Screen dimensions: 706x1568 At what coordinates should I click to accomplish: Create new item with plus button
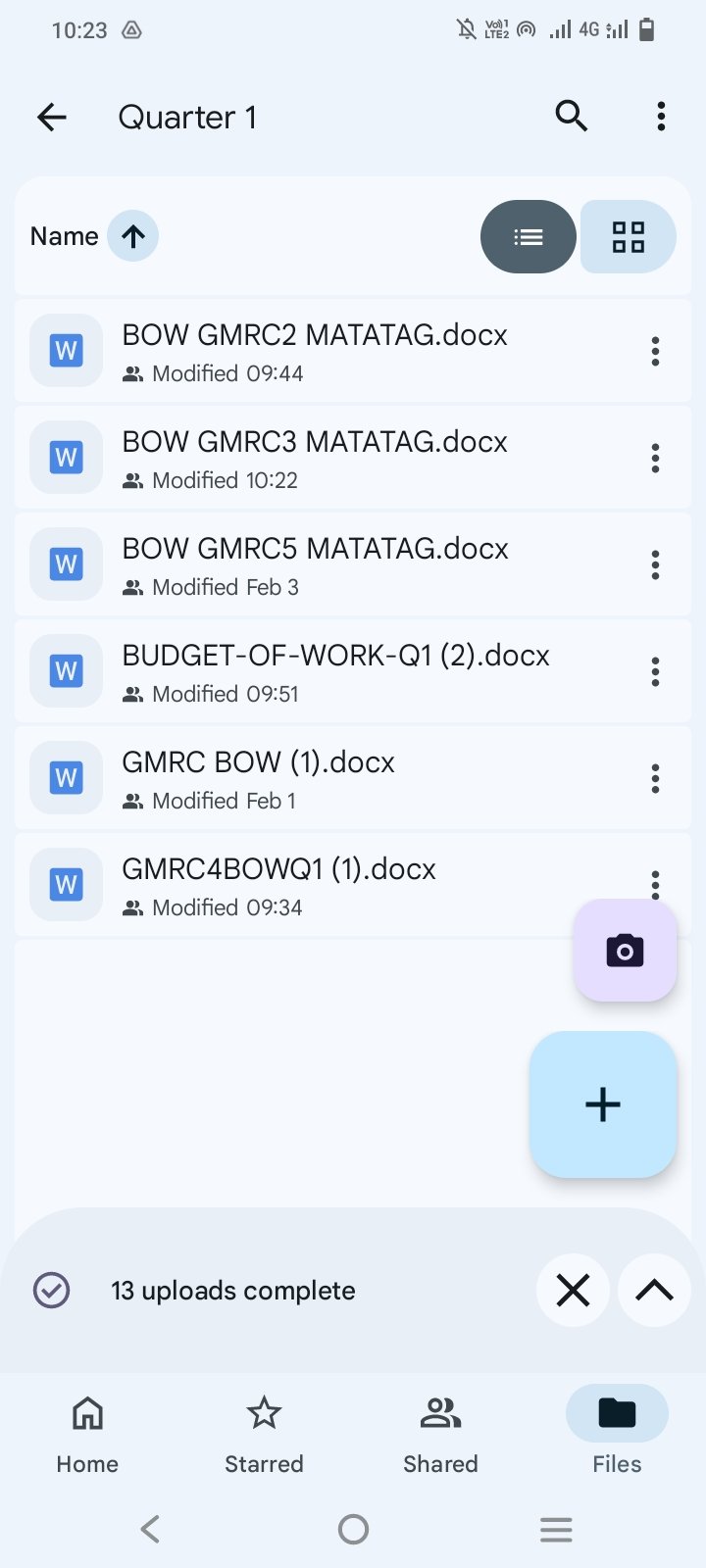(603, 1104)
